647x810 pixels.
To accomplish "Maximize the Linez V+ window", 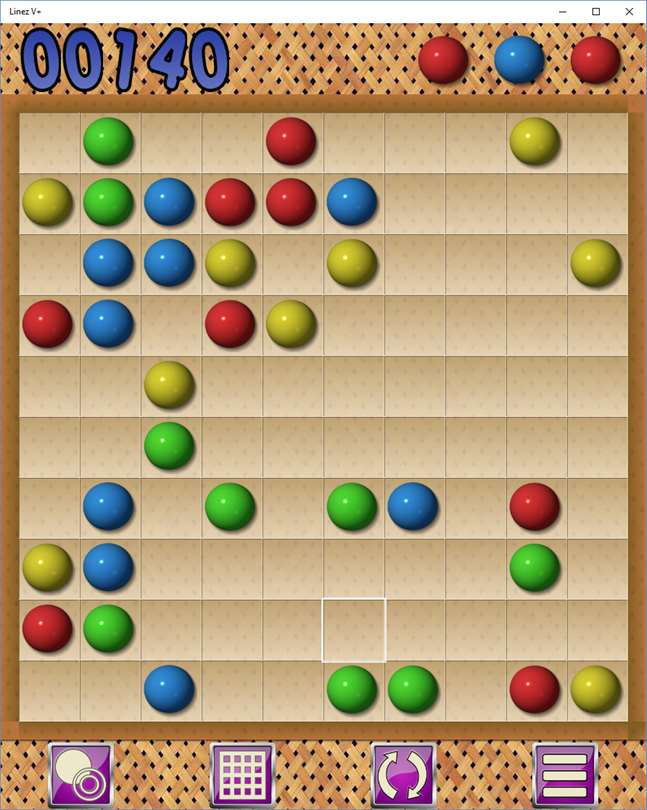I will 596,11.
